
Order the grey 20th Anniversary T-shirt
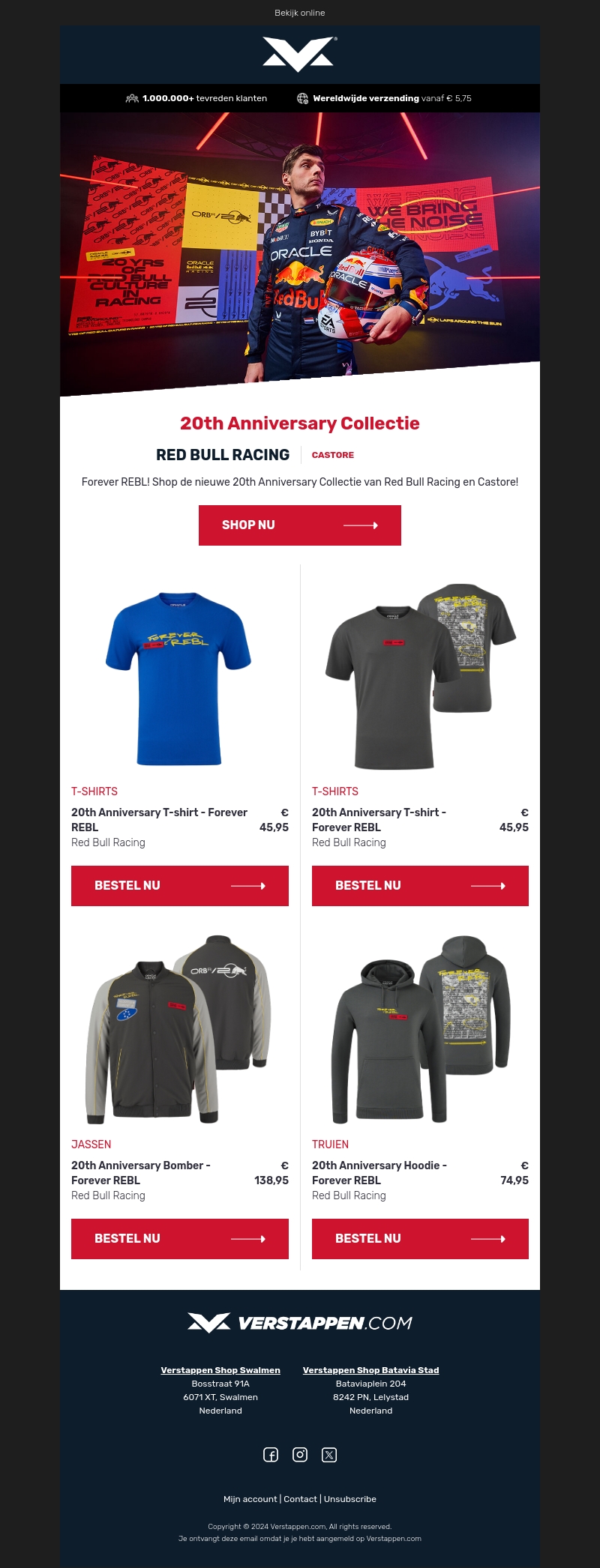[420, 886]
